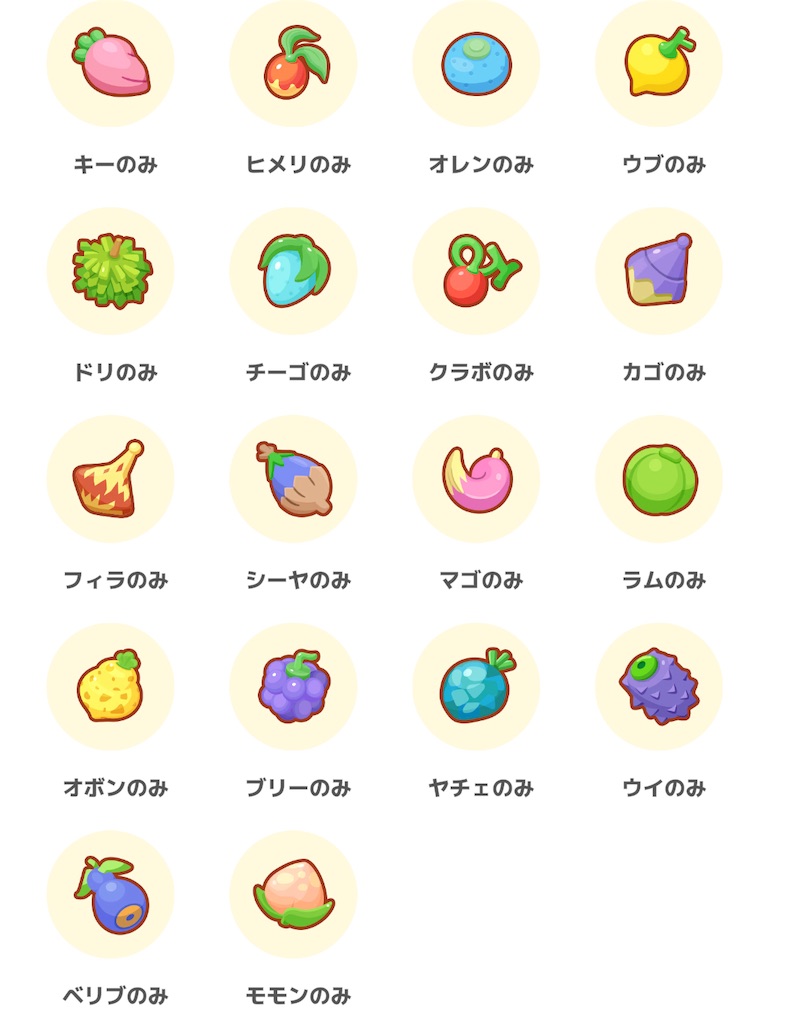Click the ヒメリのみ berry icon
Image resolution: width=787 pixels, height=1024 pixels.
pyautogui.click(x=292, y=62)
